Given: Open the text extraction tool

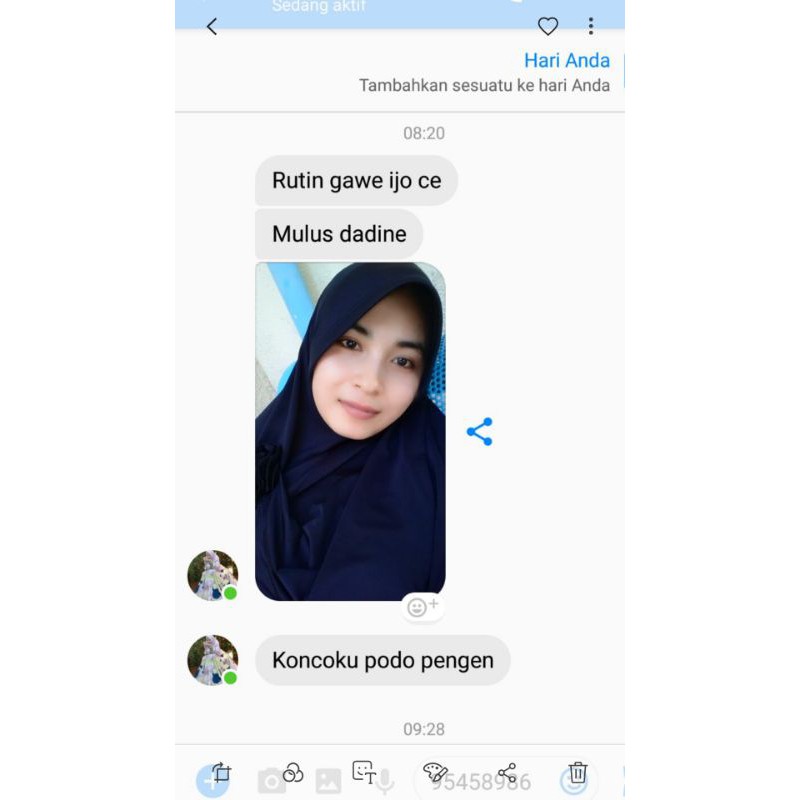Looking at the screenshot, I should (364, 772).
